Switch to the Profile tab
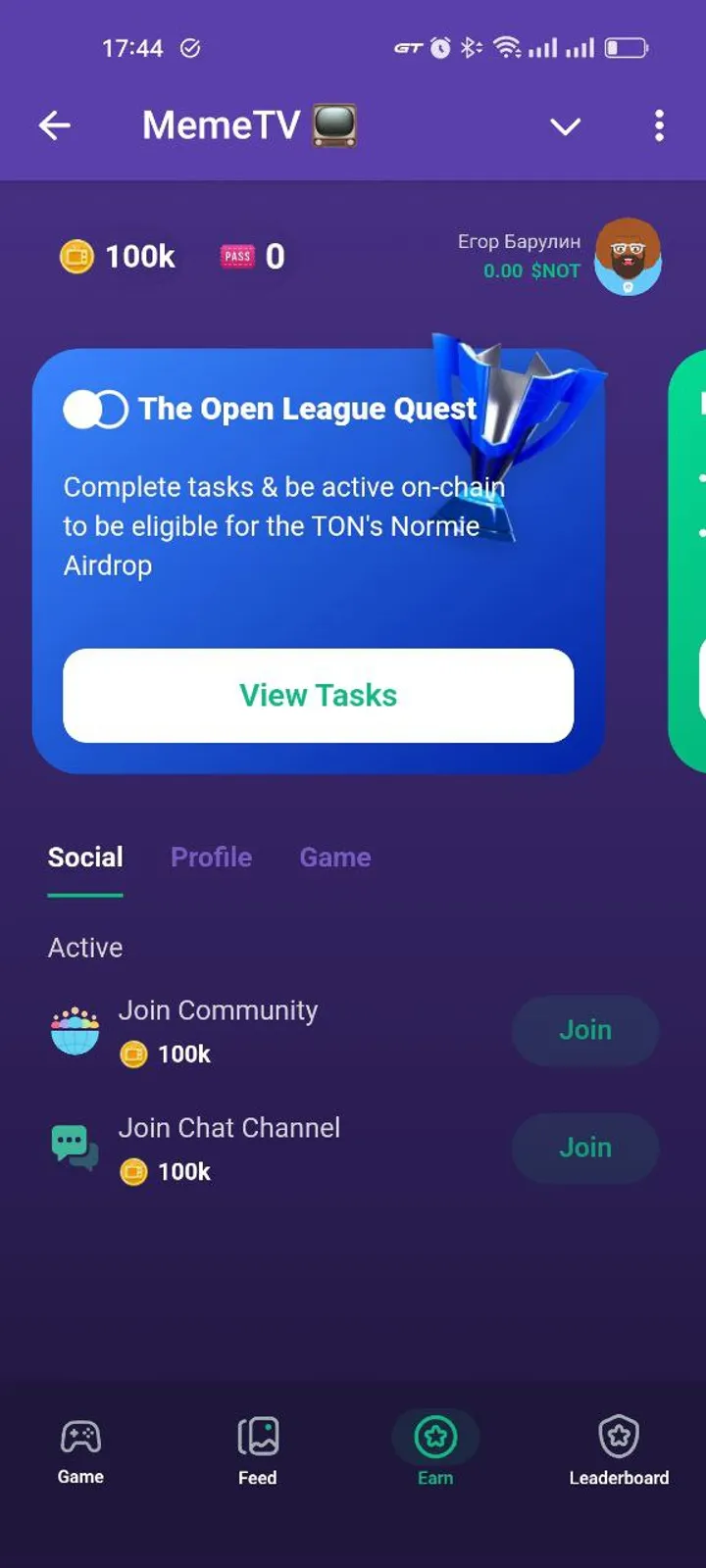 click(x=211, y=857)
